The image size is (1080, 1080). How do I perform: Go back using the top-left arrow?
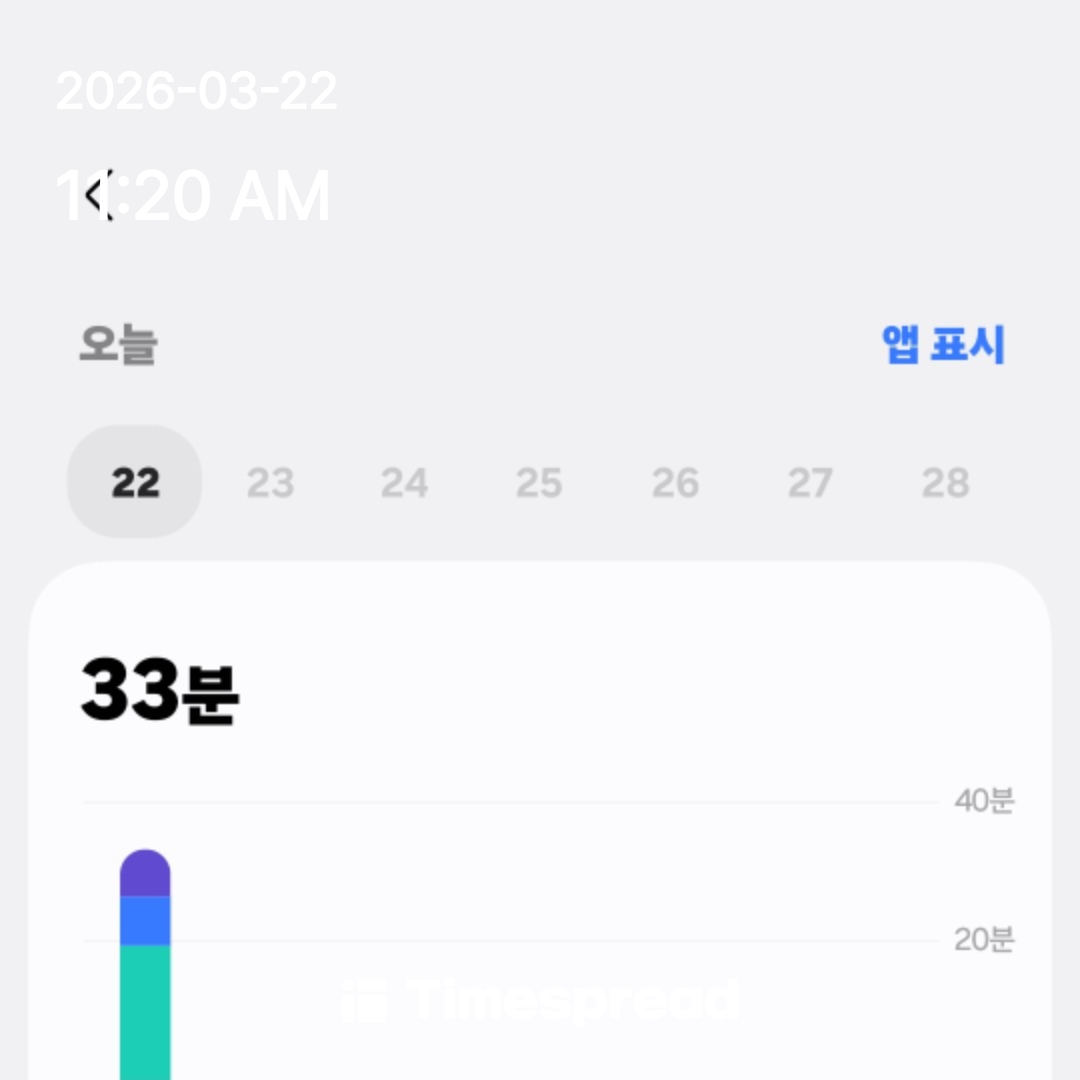pos(98,196)
